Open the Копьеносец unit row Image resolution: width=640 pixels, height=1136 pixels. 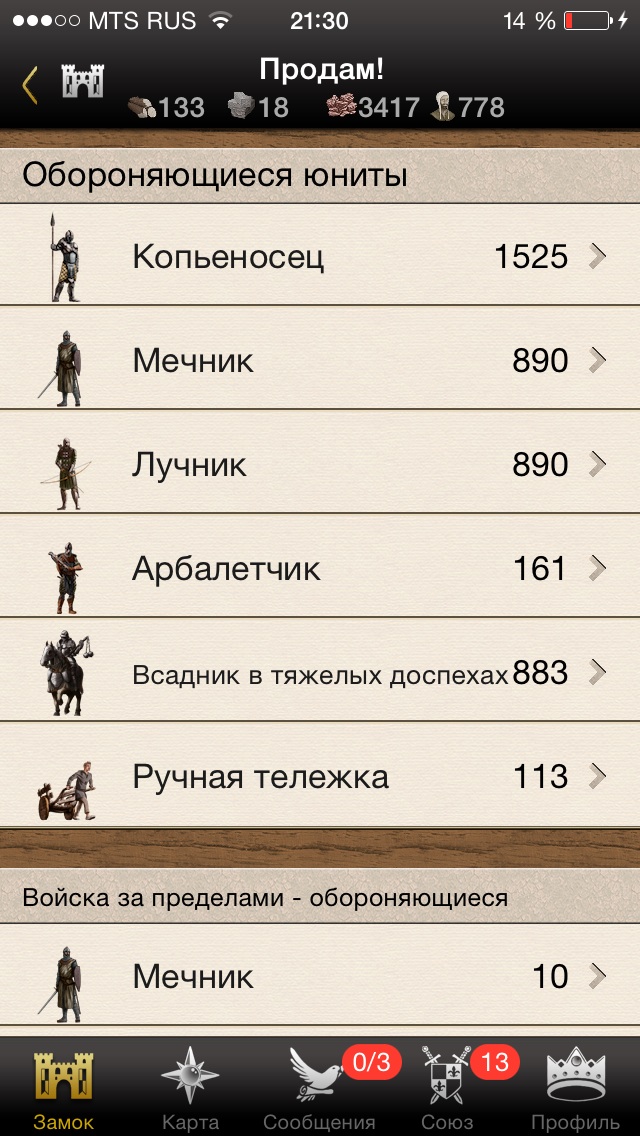(x=320, y=257)
